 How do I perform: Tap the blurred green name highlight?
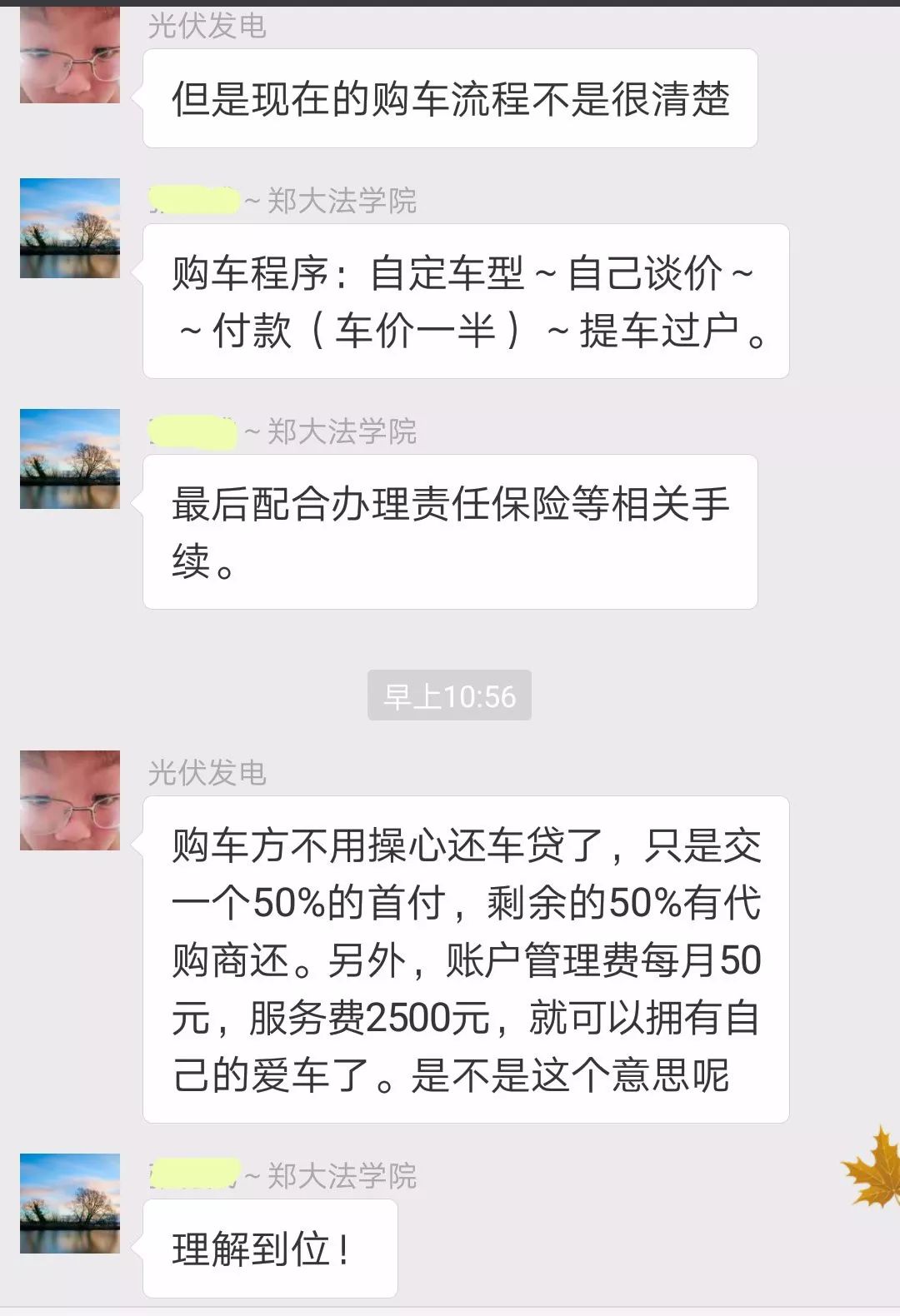(193, 200)
